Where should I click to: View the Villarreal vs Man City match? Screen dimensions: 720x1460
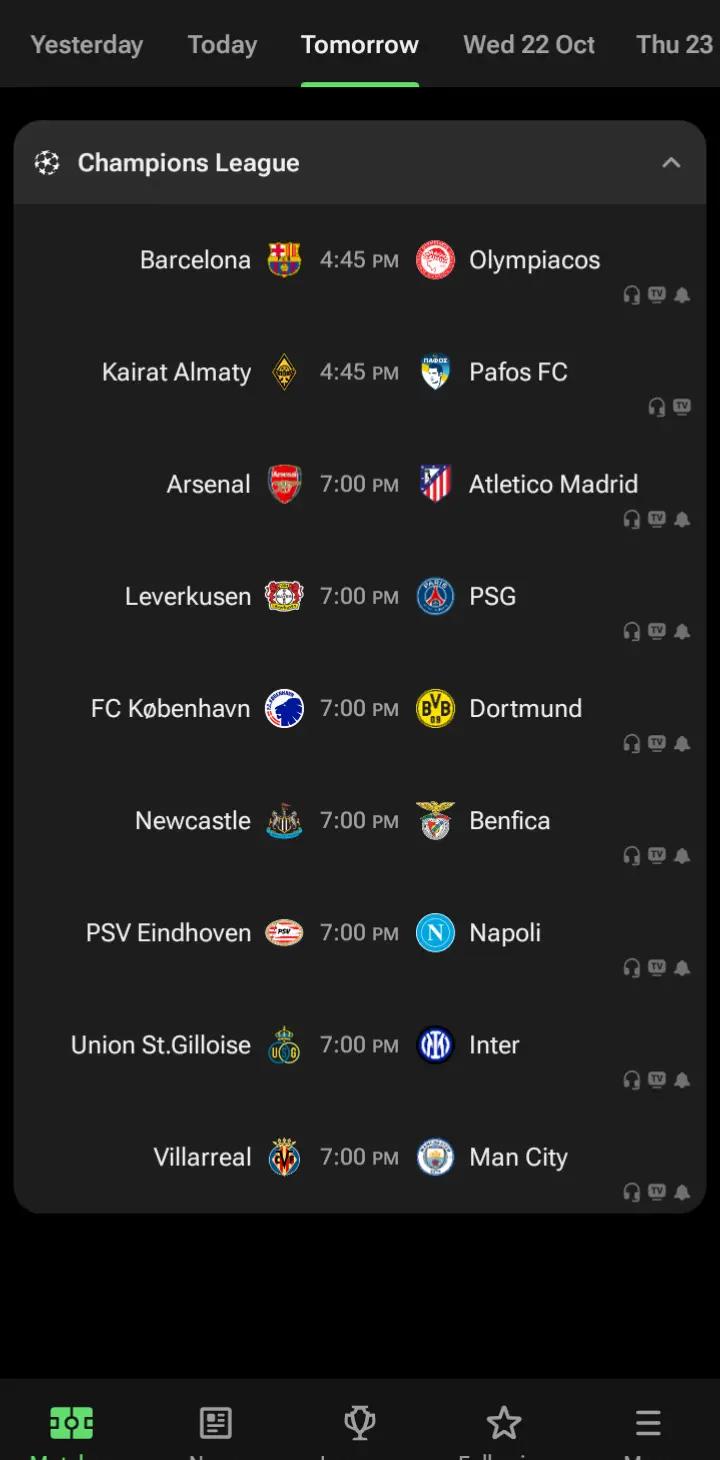359,1157
